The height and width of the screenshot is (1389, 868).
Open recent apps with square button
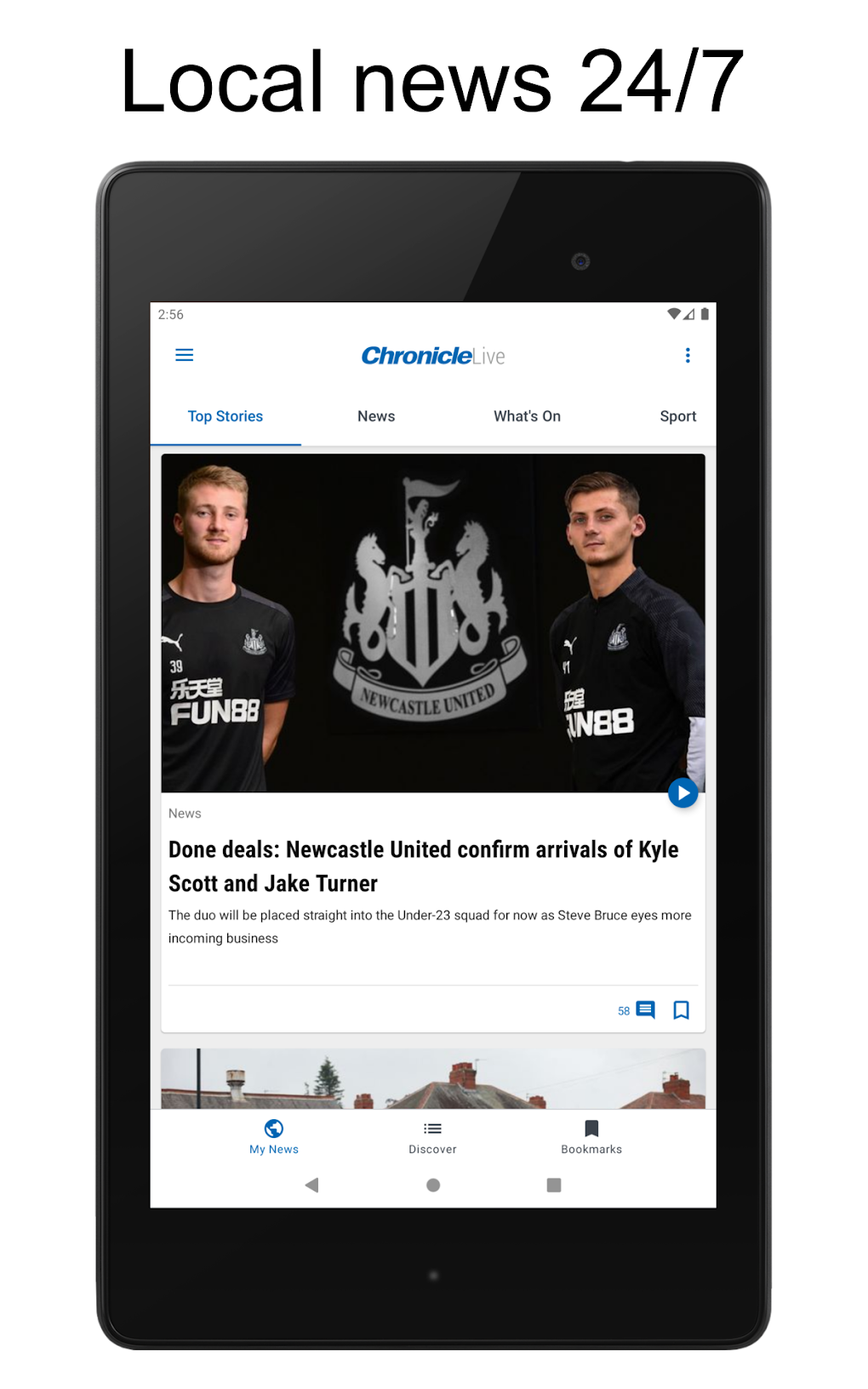click(554, 1185)
